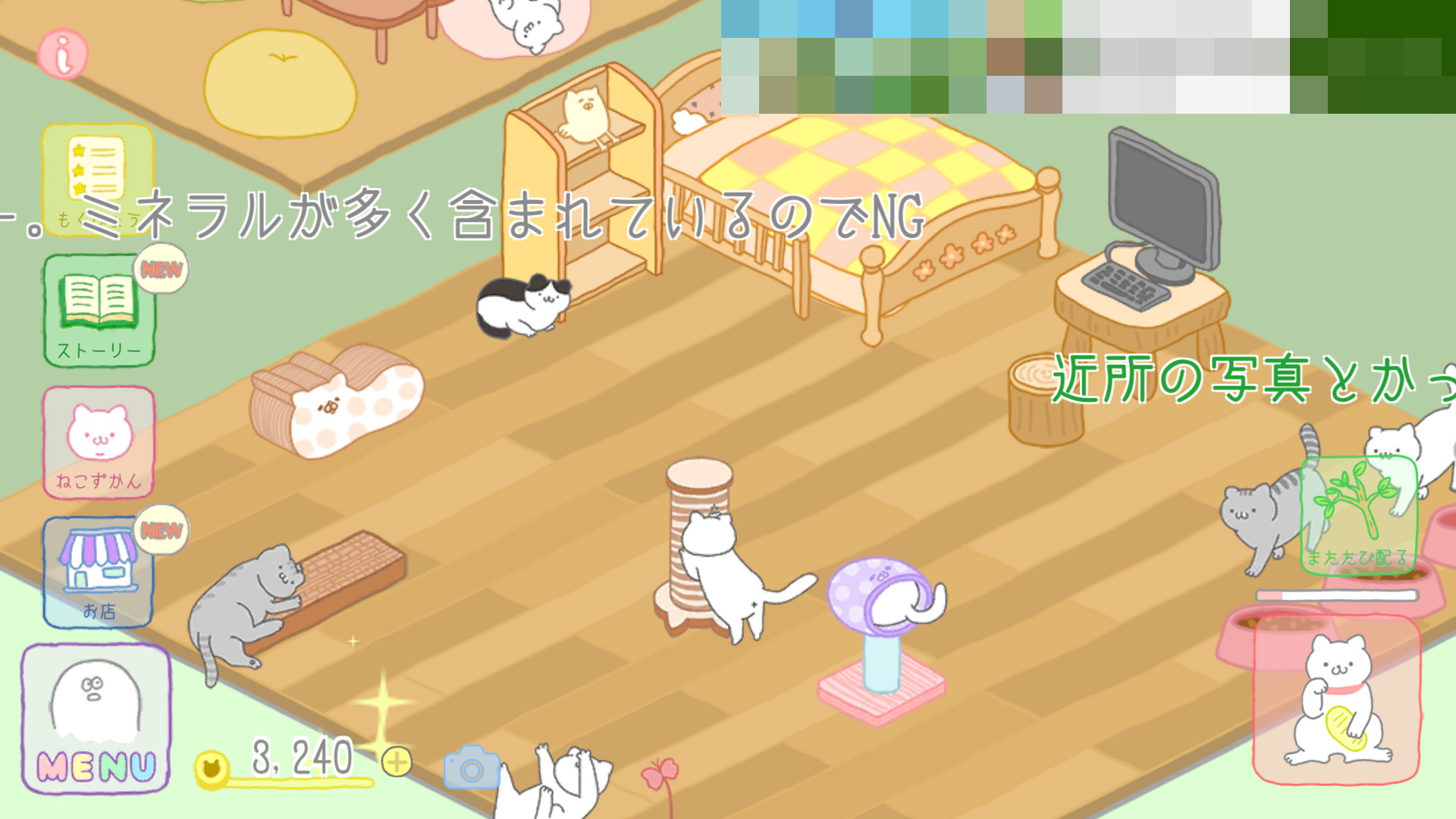Open the もくひょう goals list button
This screenshot has width=1456, height=819.
click(99, 180)
